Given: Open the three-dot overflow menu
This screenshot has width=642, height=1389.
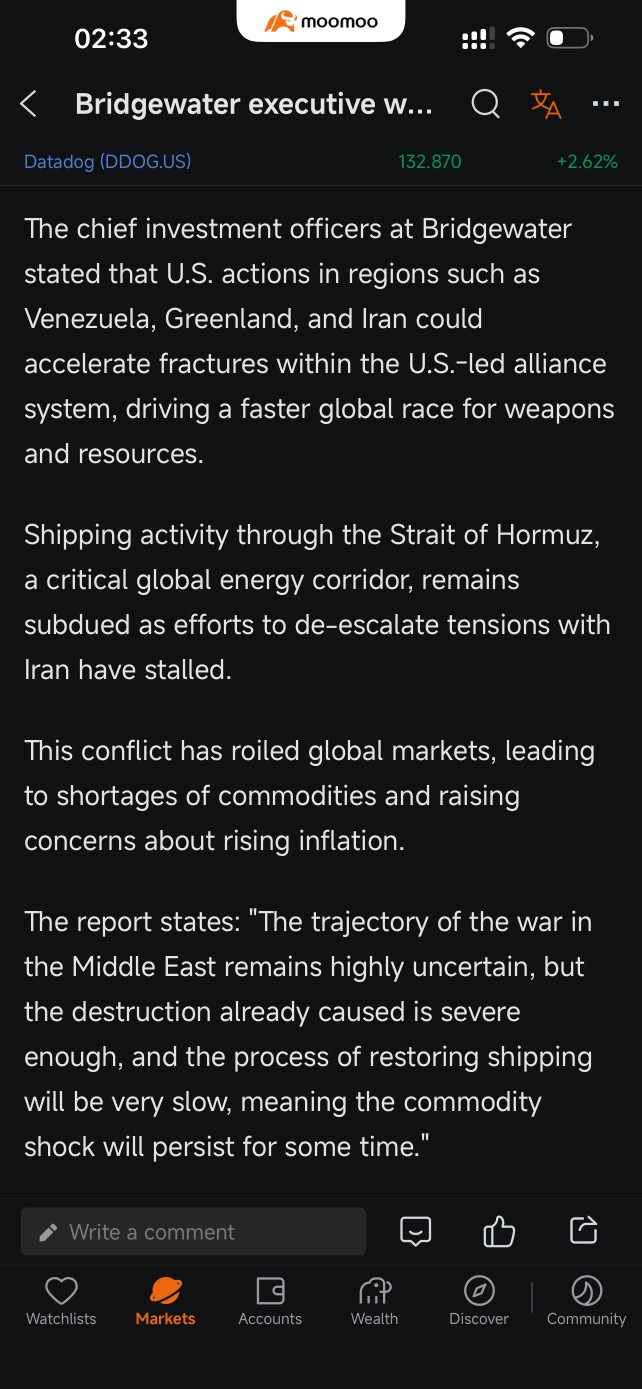Looking at the screenshot, I should click(606, 104).
